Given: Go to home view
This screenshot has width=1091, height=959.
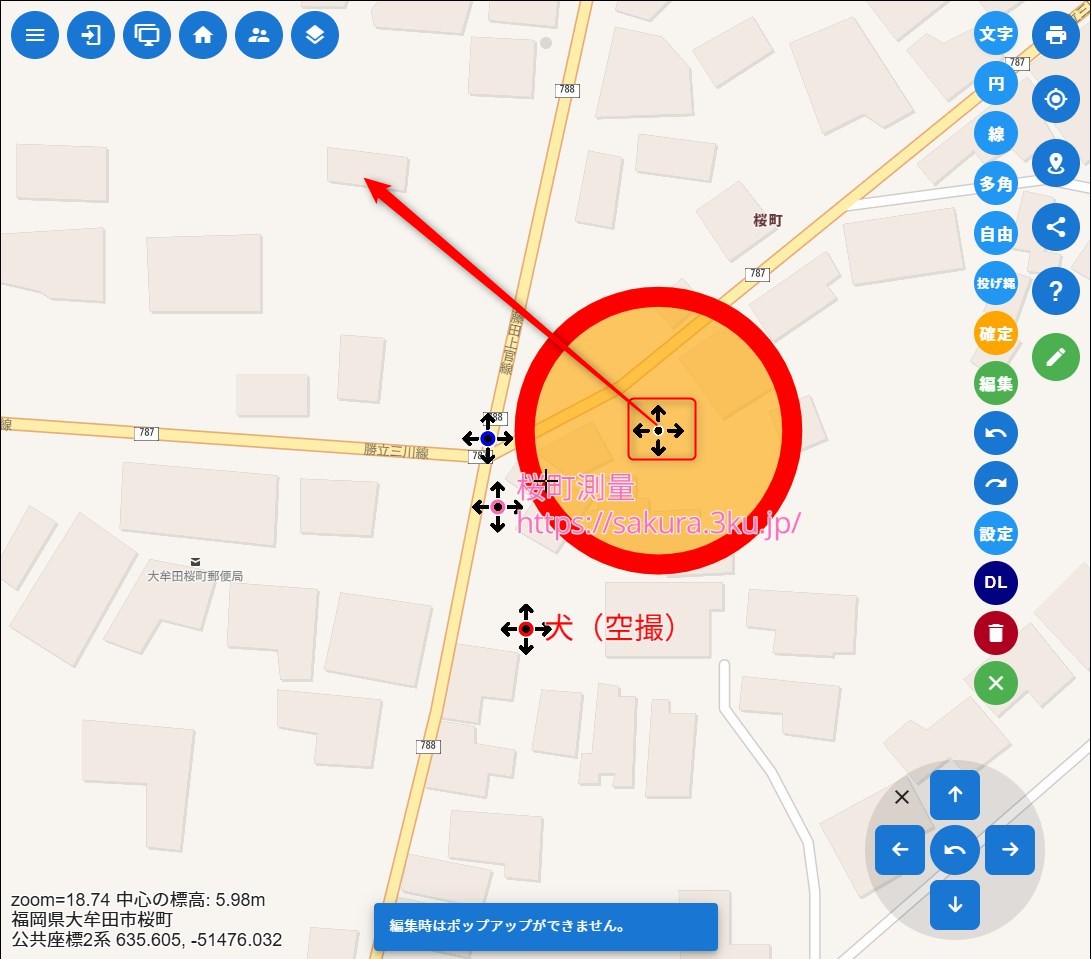Looking at the screenshot, I should (x=203, y=36).
